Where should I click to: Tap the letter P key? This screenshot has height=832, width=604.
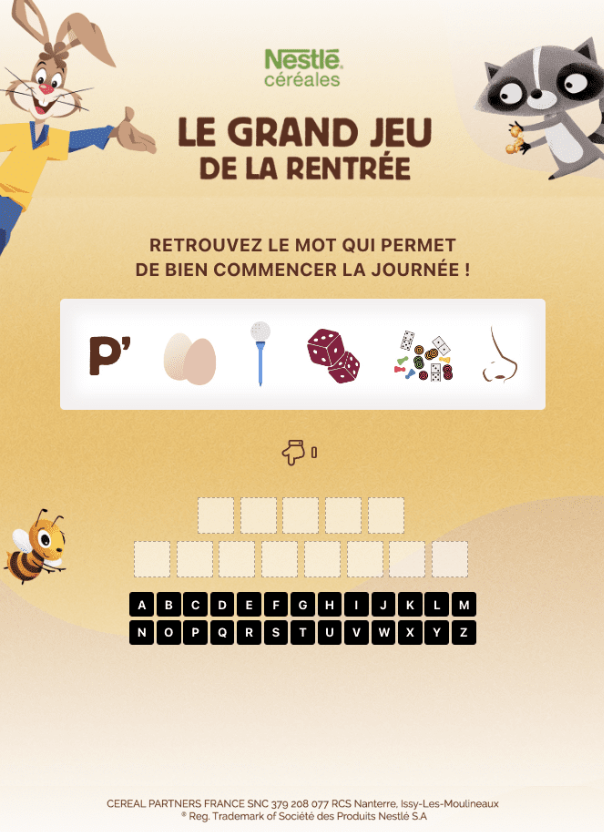coord(195,633)
